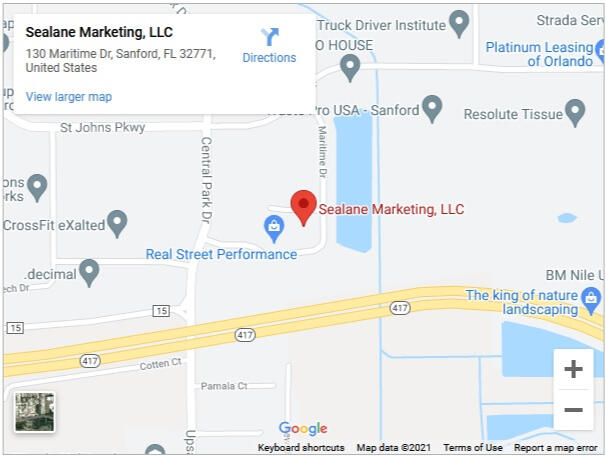Image resolution: width=606 pixels, height=457 pixels.
Task: Open the Real Street Performance marker
Action: (x=273, y=228)
